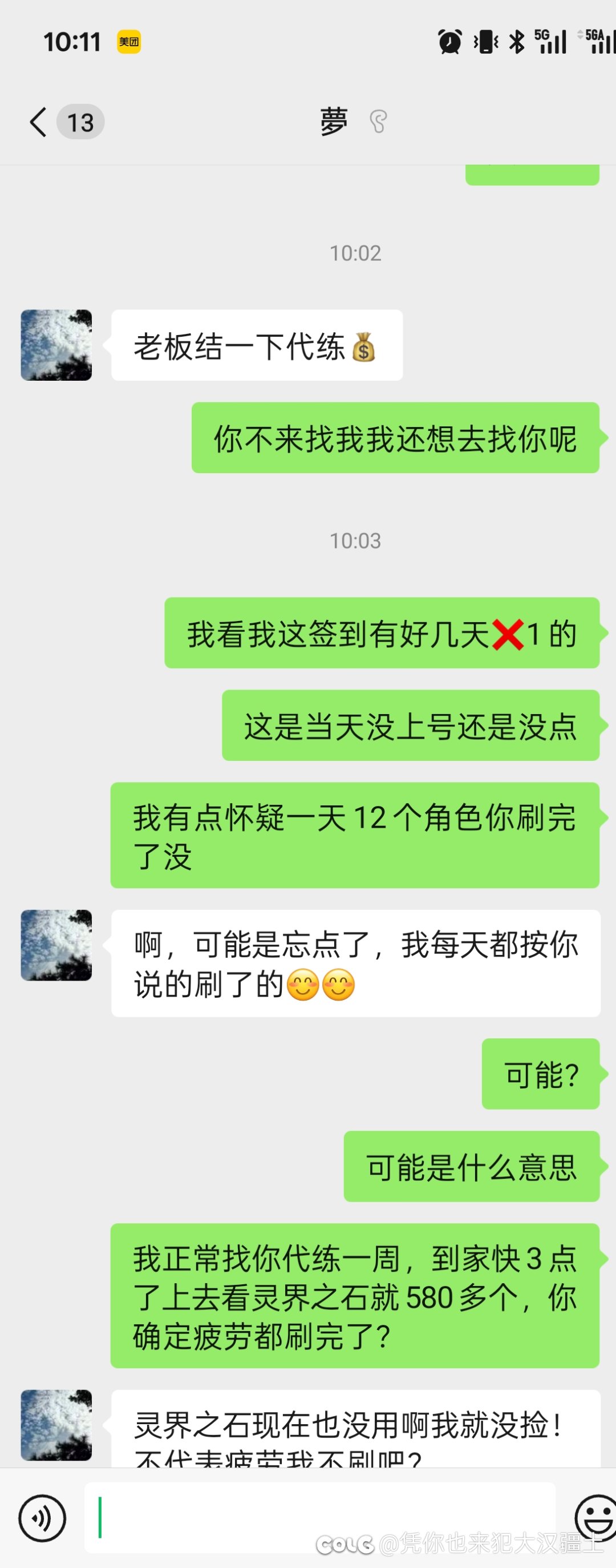The width and height of the screenshot is (616, 1568).
Task: Open contact avatar beside 老板结一下代练
Action: [x=56, y=345]
